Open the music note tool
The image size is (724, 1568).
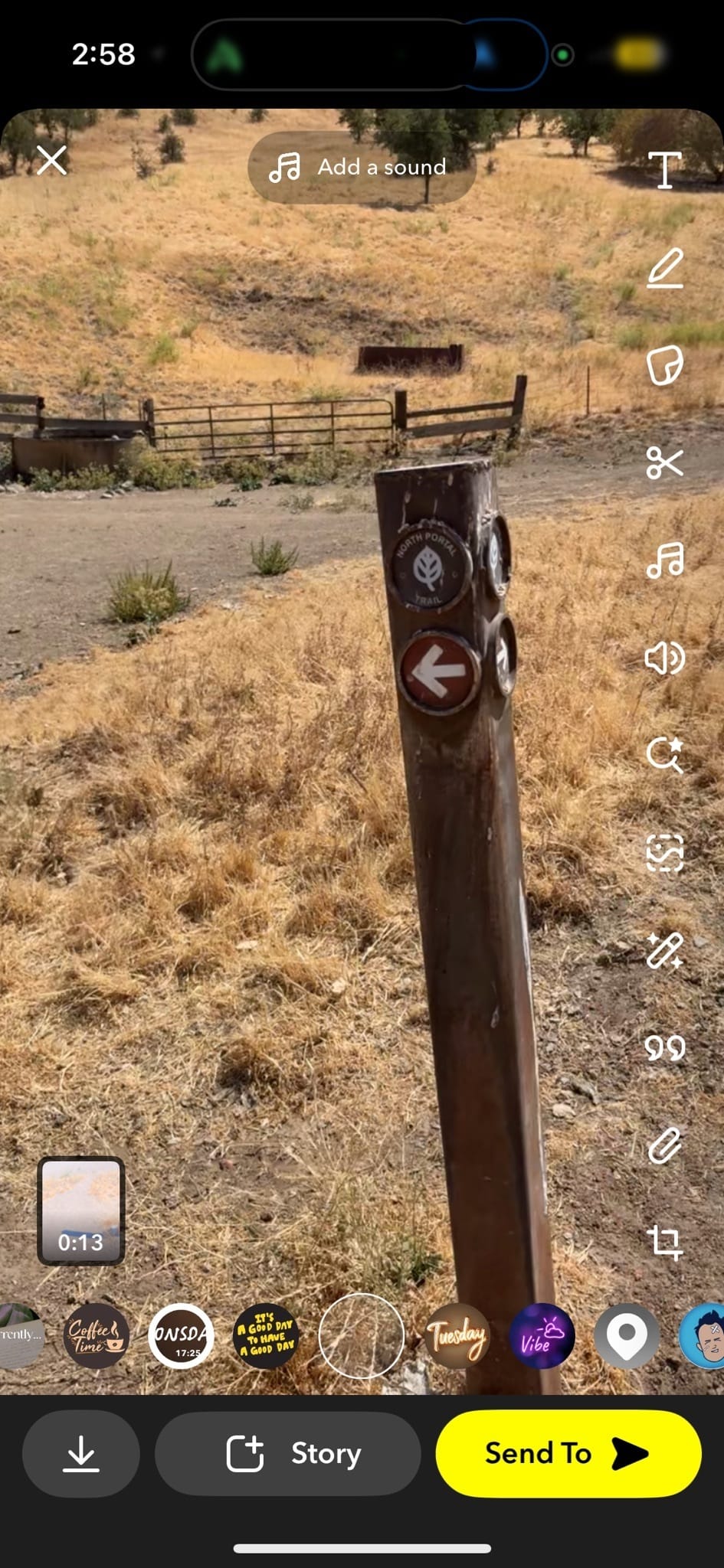(x=664, y=560)
